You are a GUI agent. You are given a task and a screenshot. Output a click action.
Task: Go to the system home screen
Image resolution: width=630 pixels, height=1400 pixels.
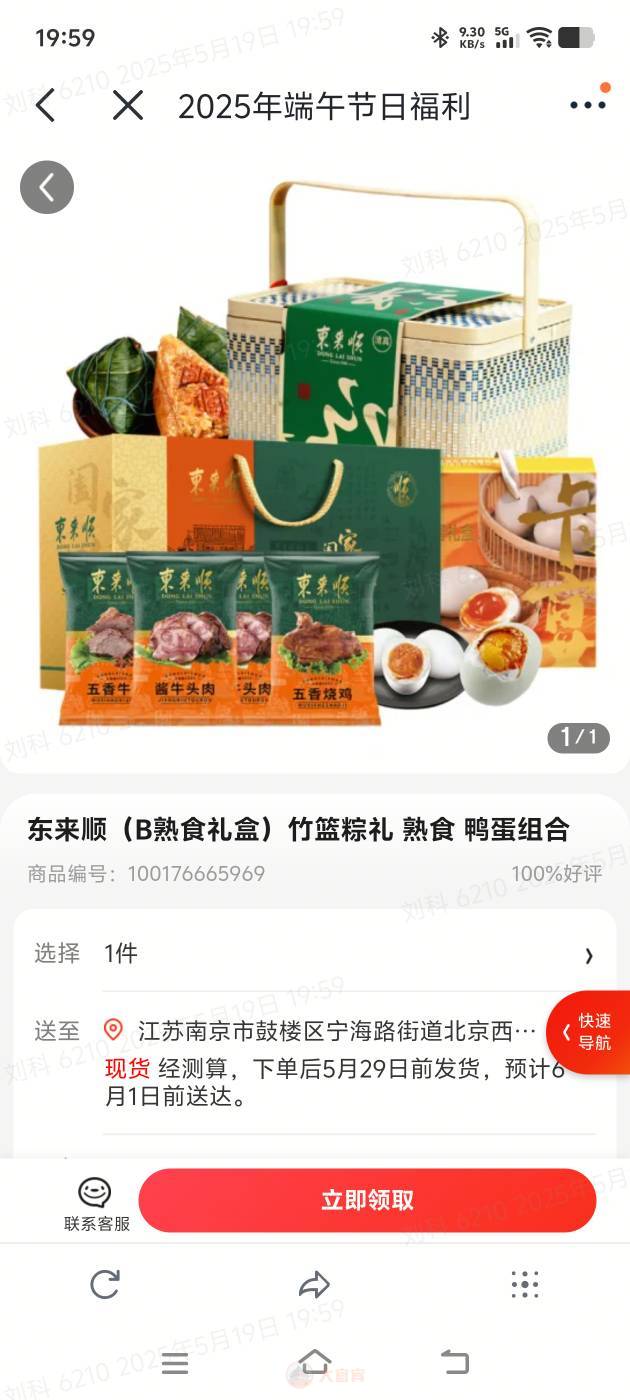pos(315,1361)
